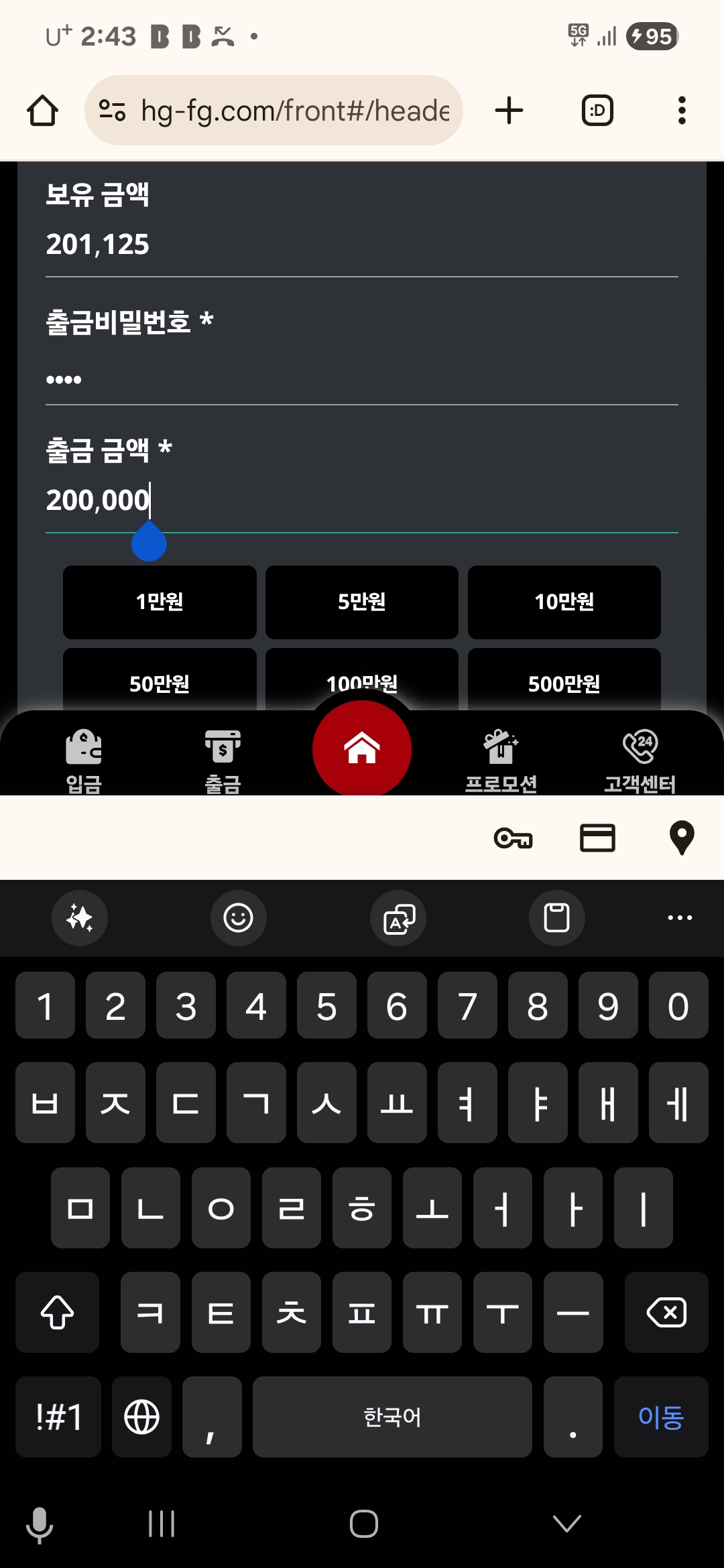
Task: Tap the blue 이동 key
Action: coord(661,1417)
